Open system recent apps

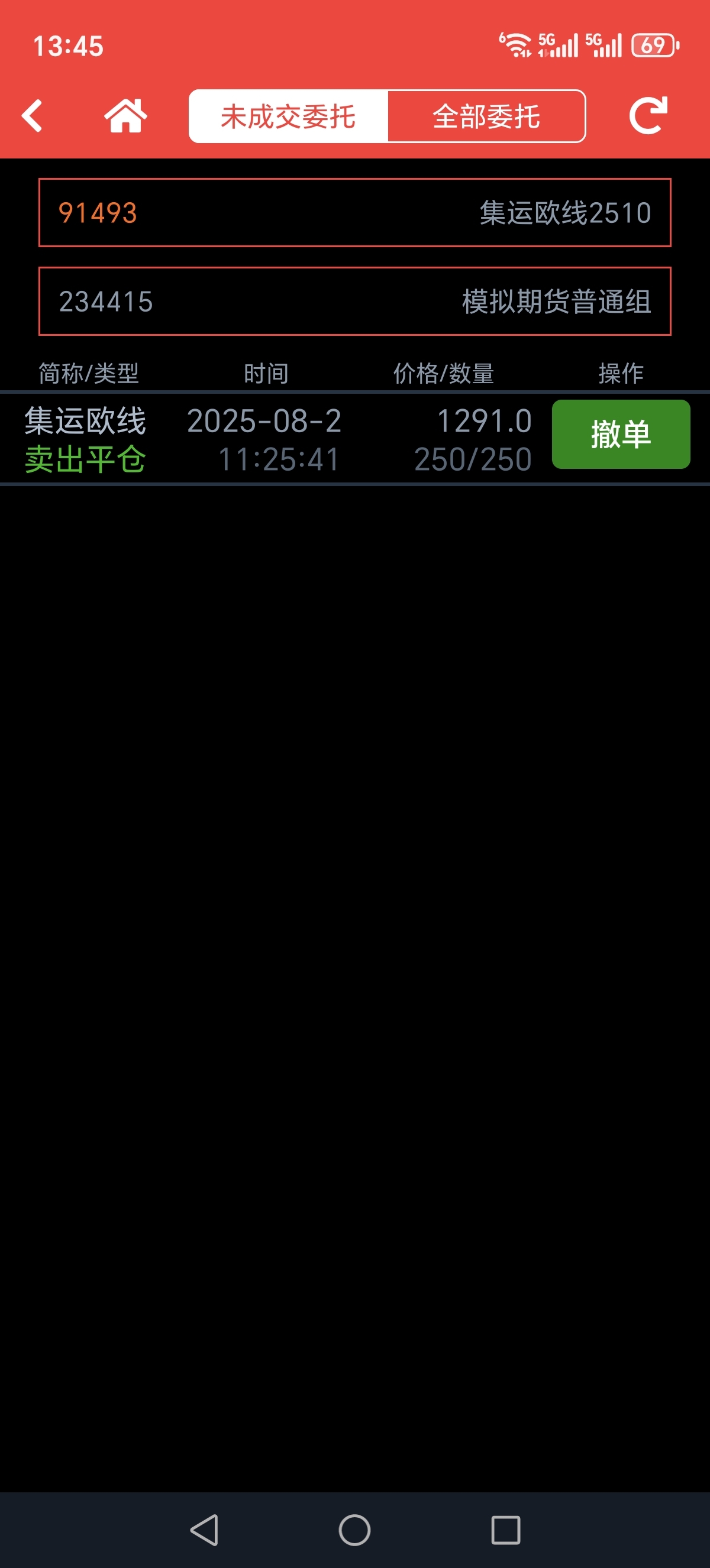pos(505,1530)
